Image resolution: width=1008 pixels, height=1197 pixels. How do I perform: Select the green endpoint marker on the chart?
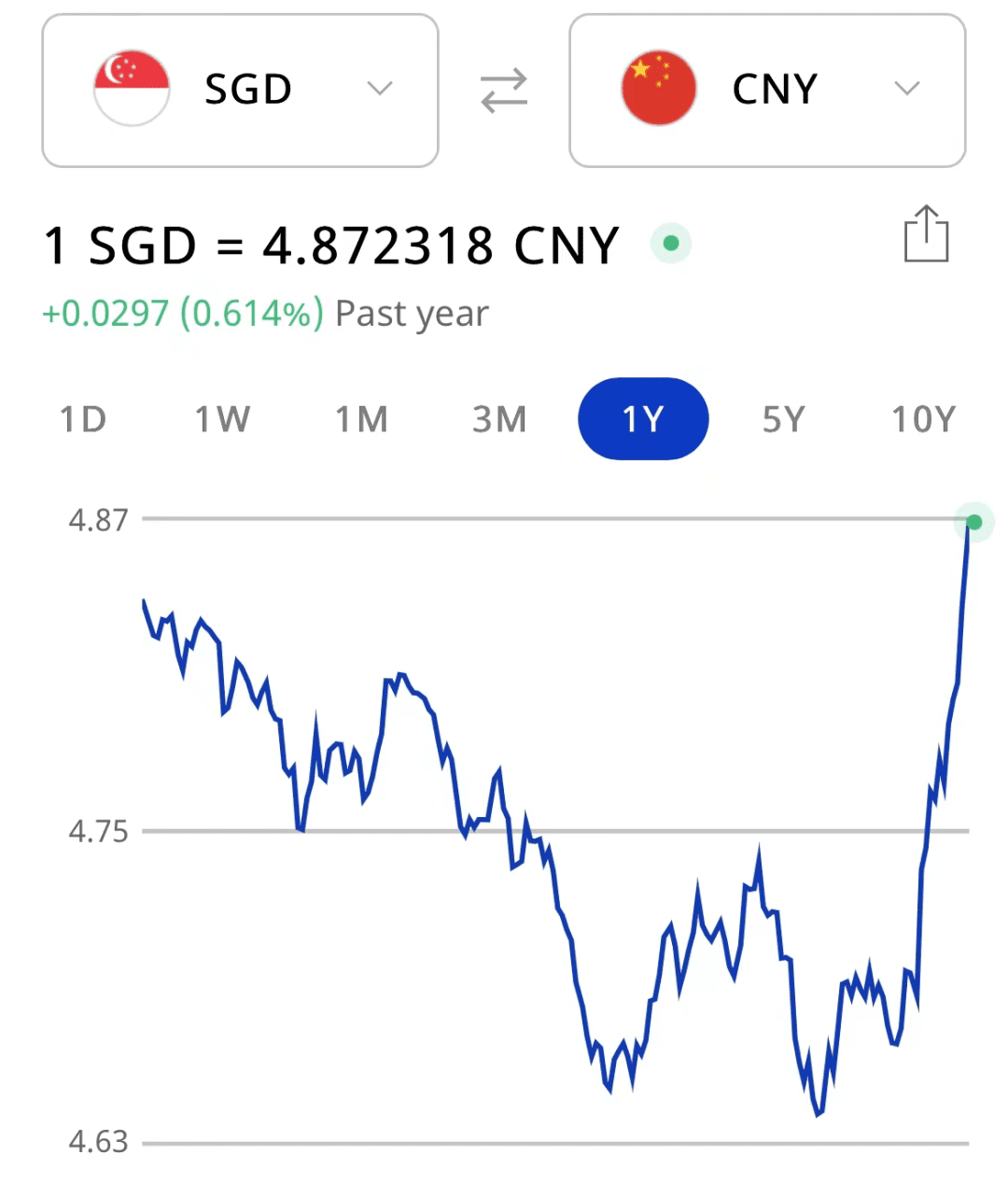[973, 523]
